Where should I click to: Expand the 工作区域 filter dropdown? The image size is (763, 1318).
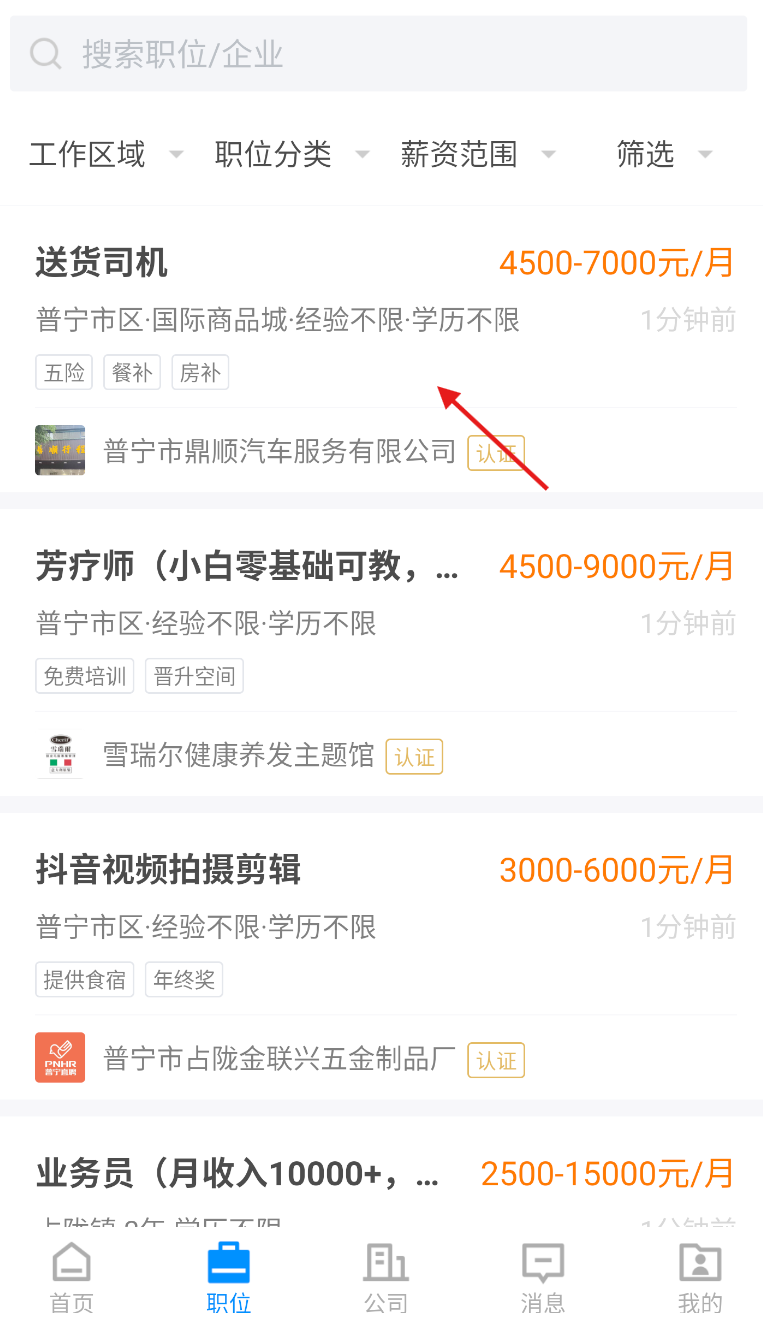[x=105, y=154]
